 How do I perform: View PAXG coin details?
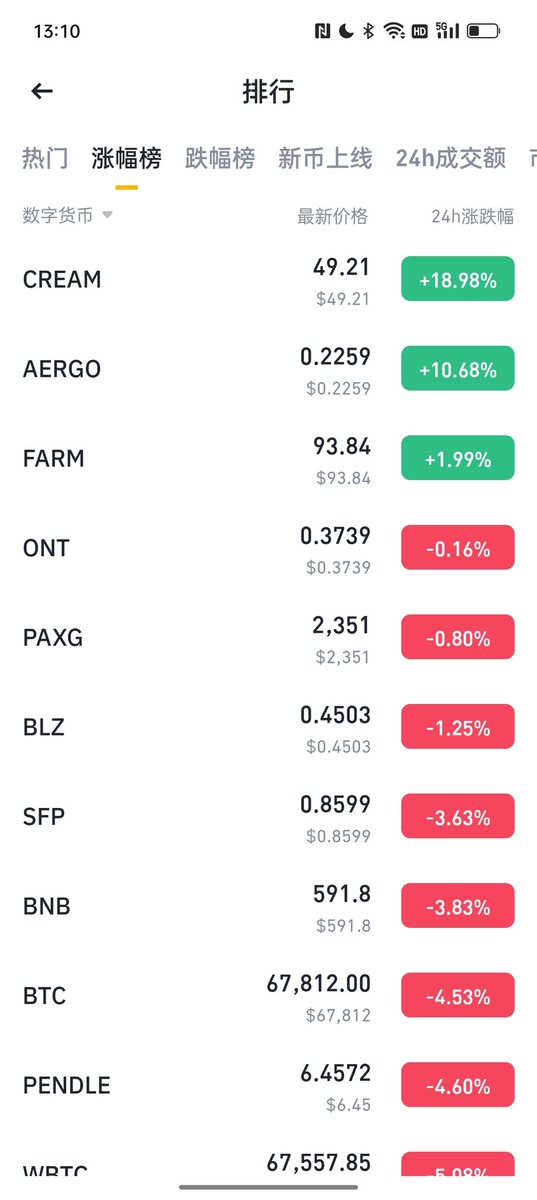[268, 638]
